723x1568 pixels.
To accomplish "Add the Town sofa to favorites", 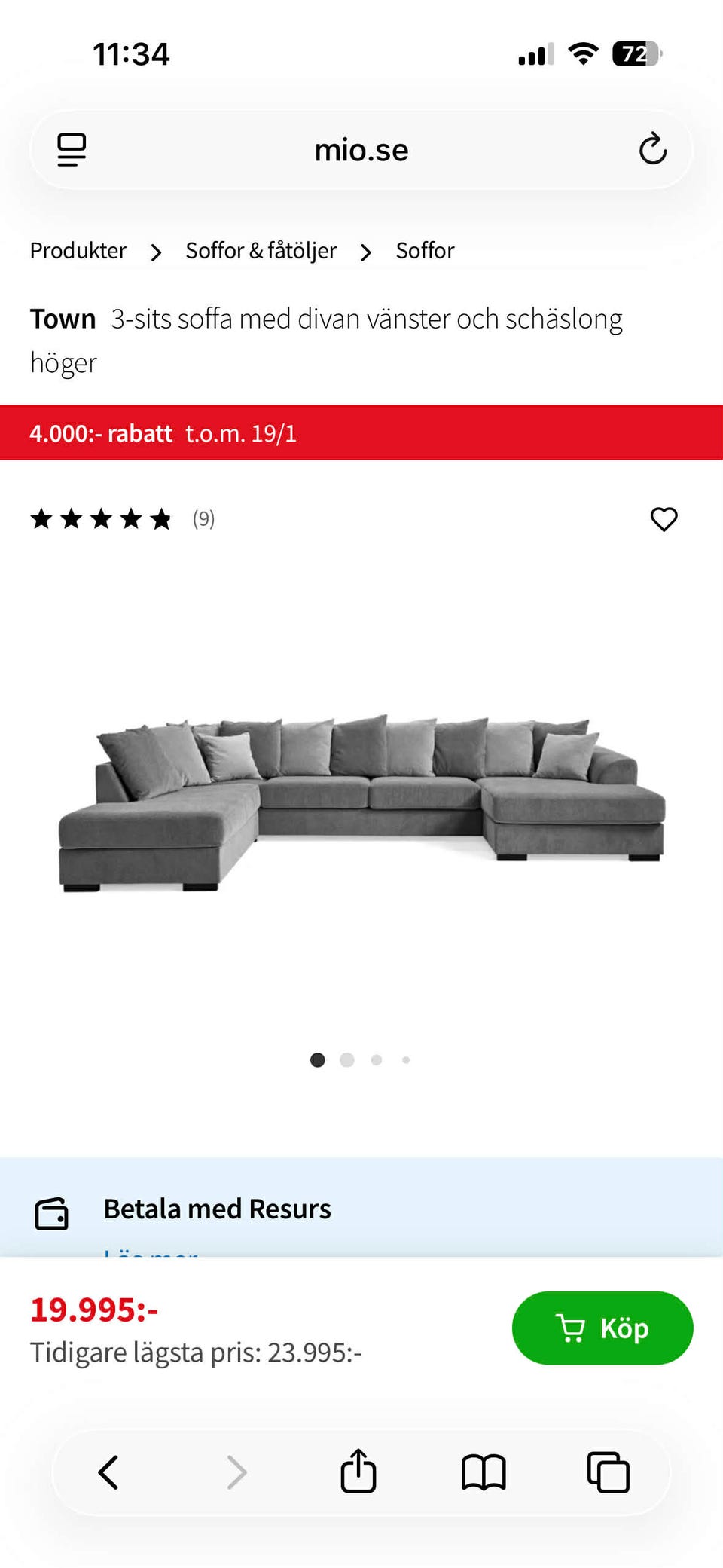I will coord(664,519).
